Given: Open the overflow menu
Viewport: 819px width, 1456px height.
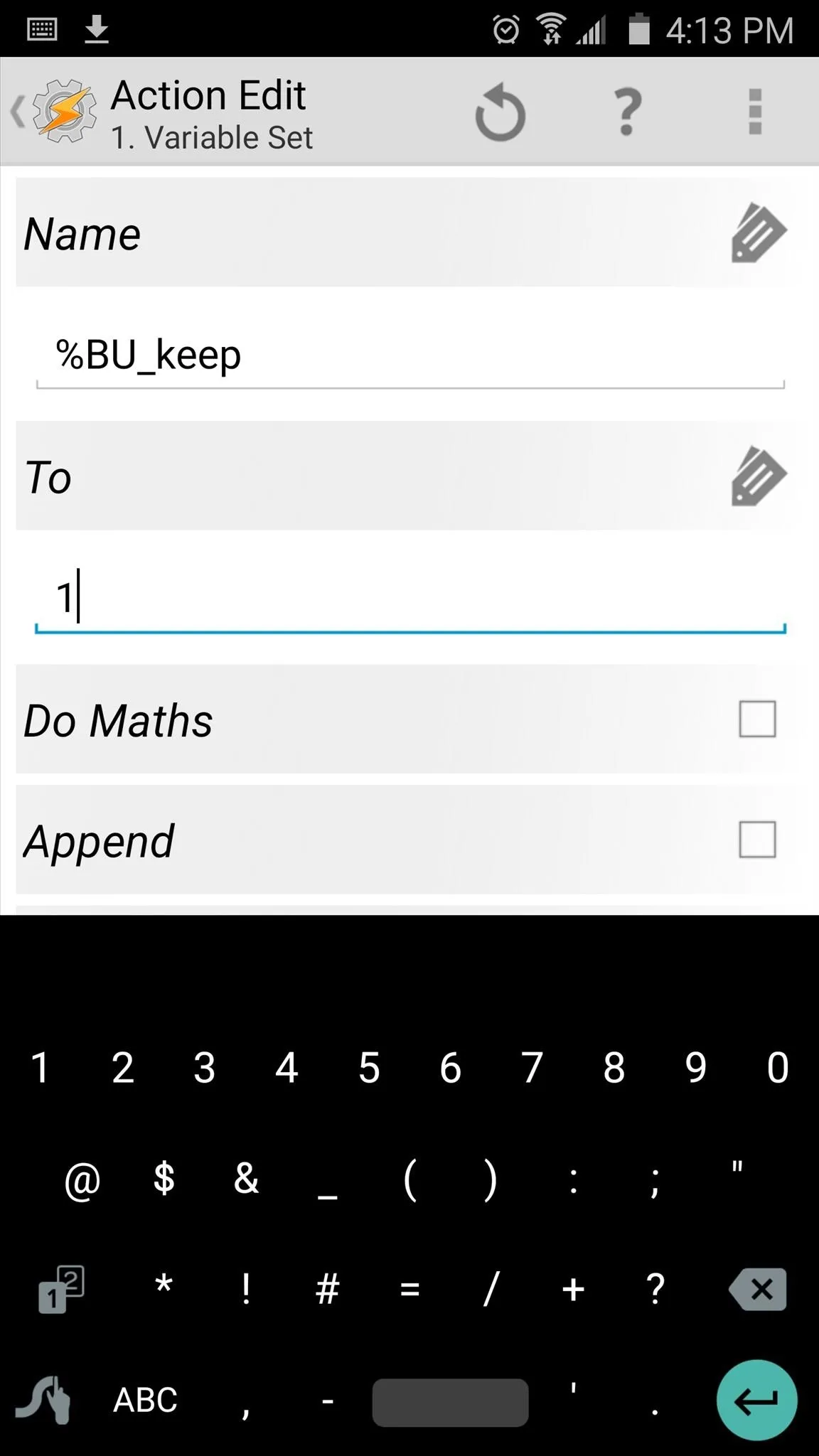Looking at the screenshot, I should [x=755, y=112].
